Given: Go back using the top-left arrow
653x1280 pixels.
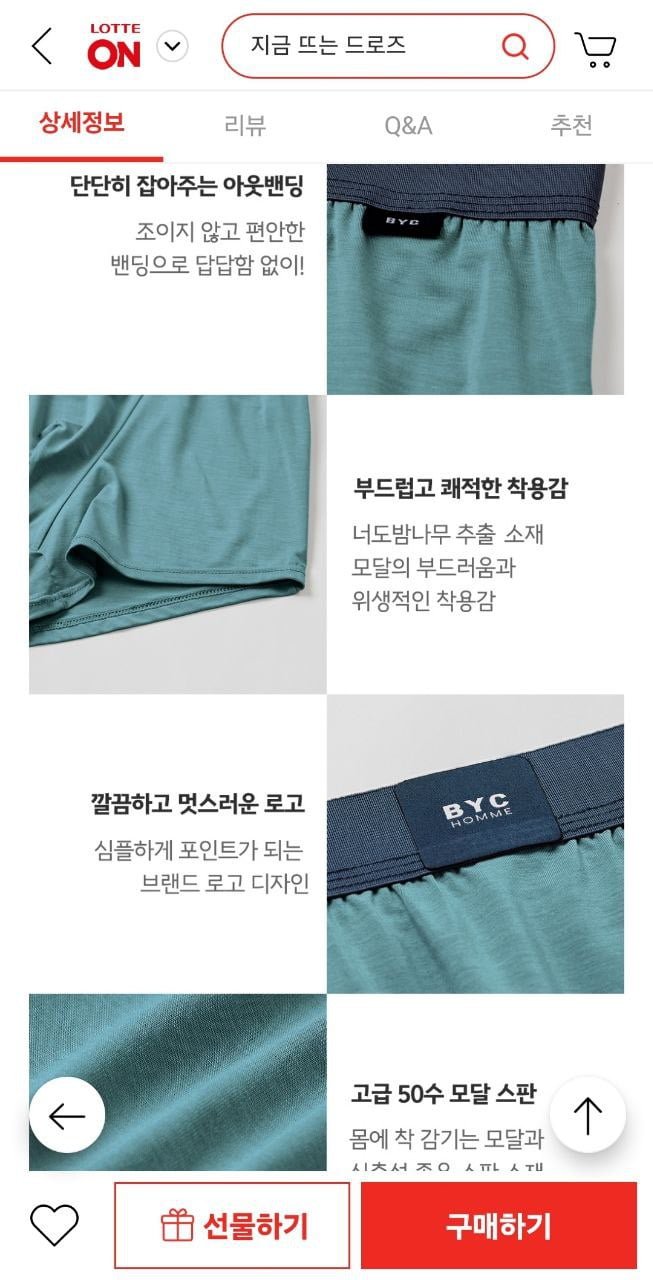Looking at the screenshot, I should [42, 46].
